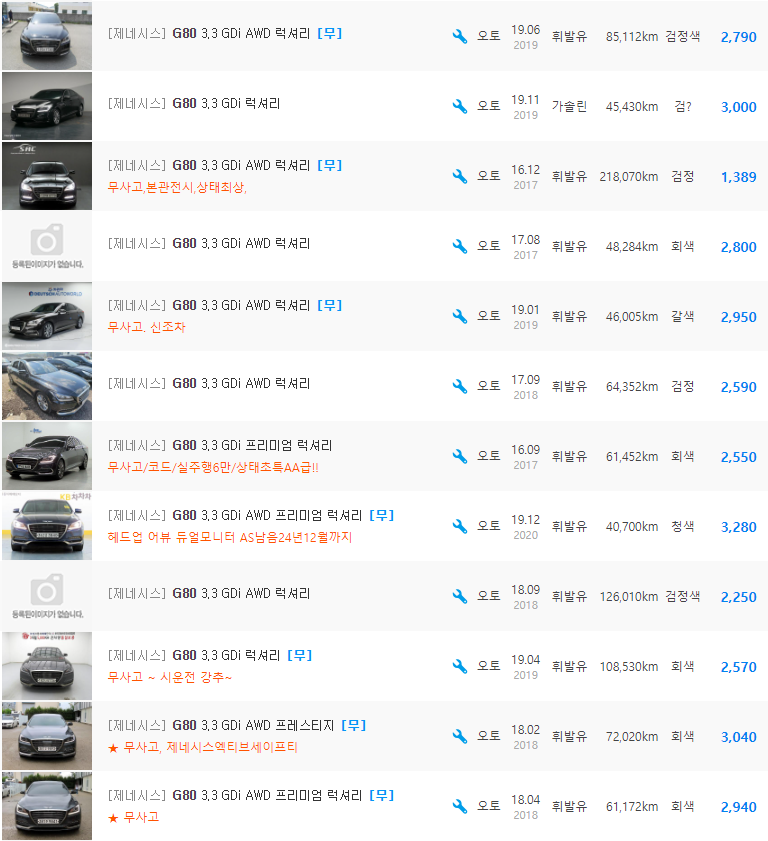The width and height of the screenshot is (768, 841).
Task: Open inspection record icon for the 2,790 listing
Action: coord(460,35)
